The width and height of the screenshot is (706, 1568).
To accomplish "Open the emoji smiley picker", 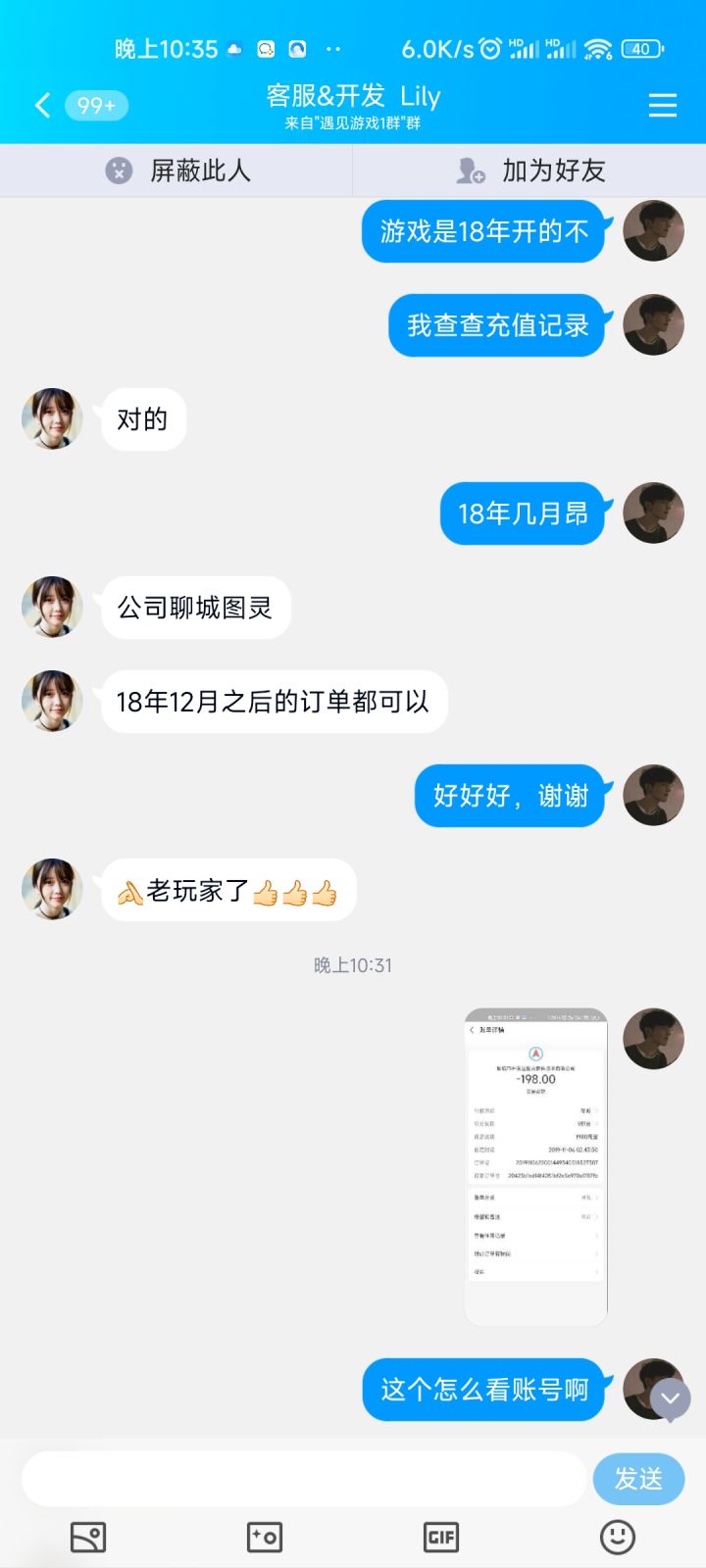I will 617,1537.
